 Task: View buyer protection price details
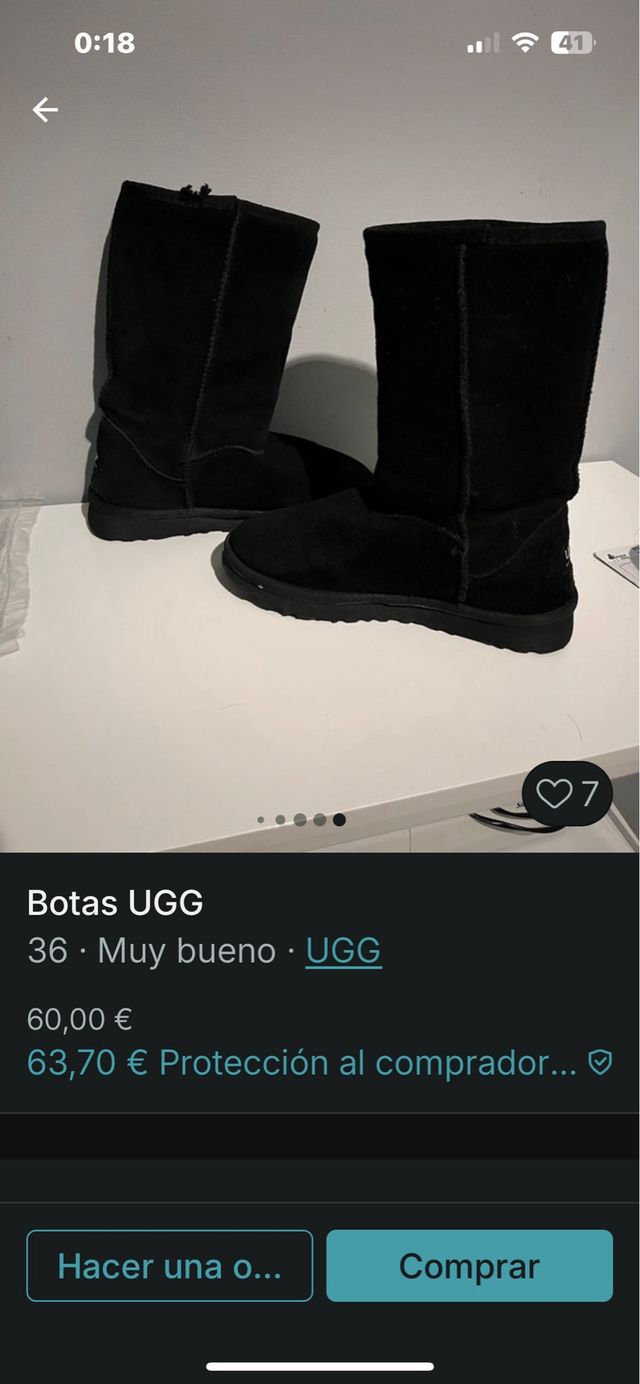coord(319,1062)
